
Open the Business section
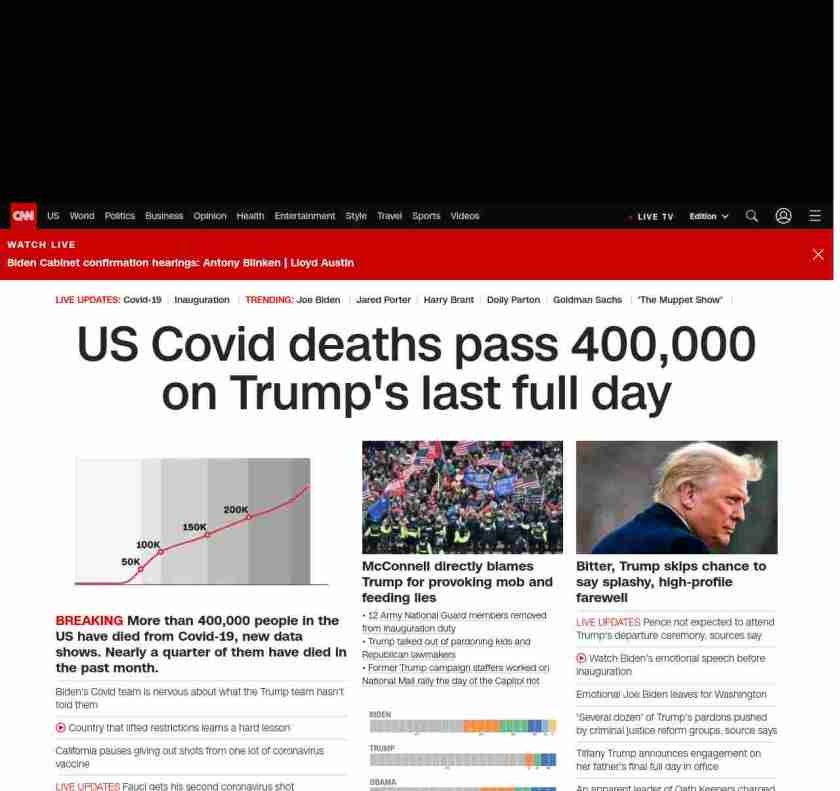tap(164, 216)
